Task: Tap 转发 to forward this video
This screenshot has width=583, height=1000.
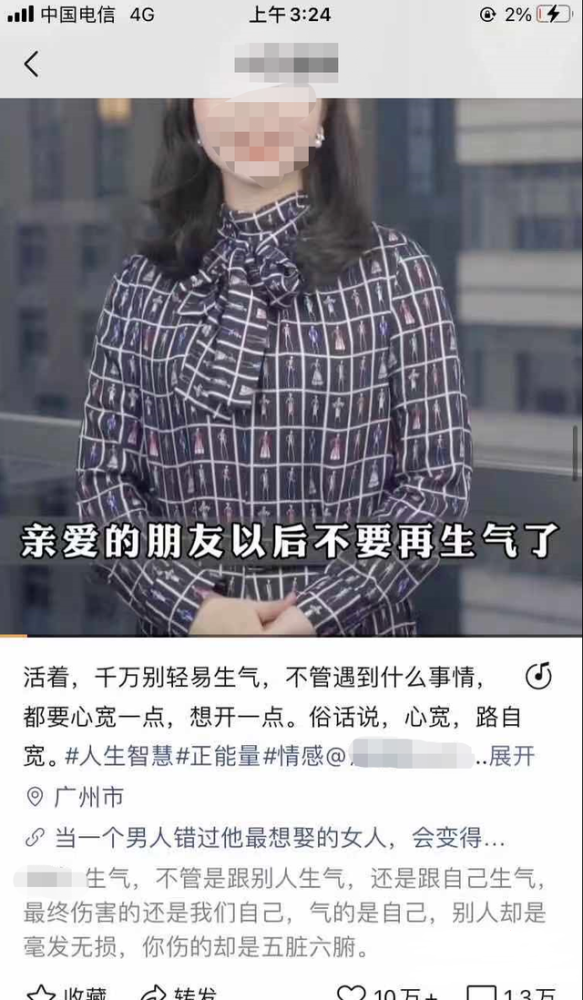Action: 179,992
